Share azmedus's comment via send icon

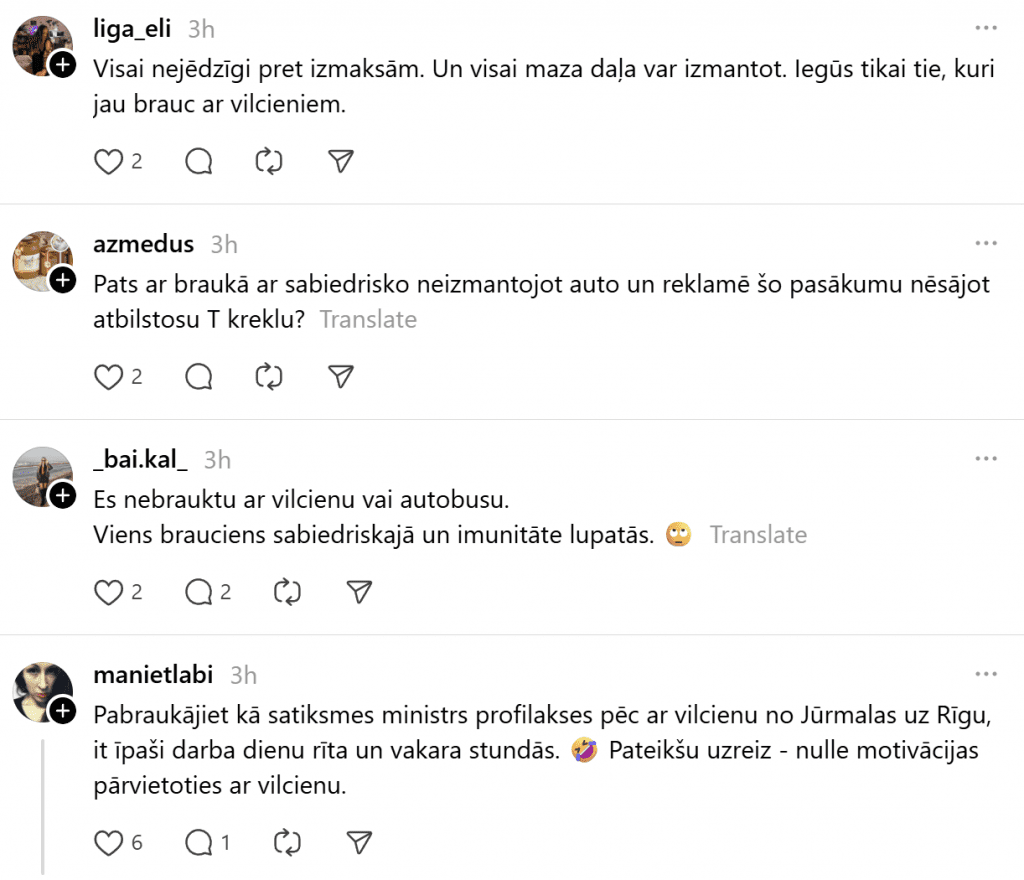click(342, 376)
